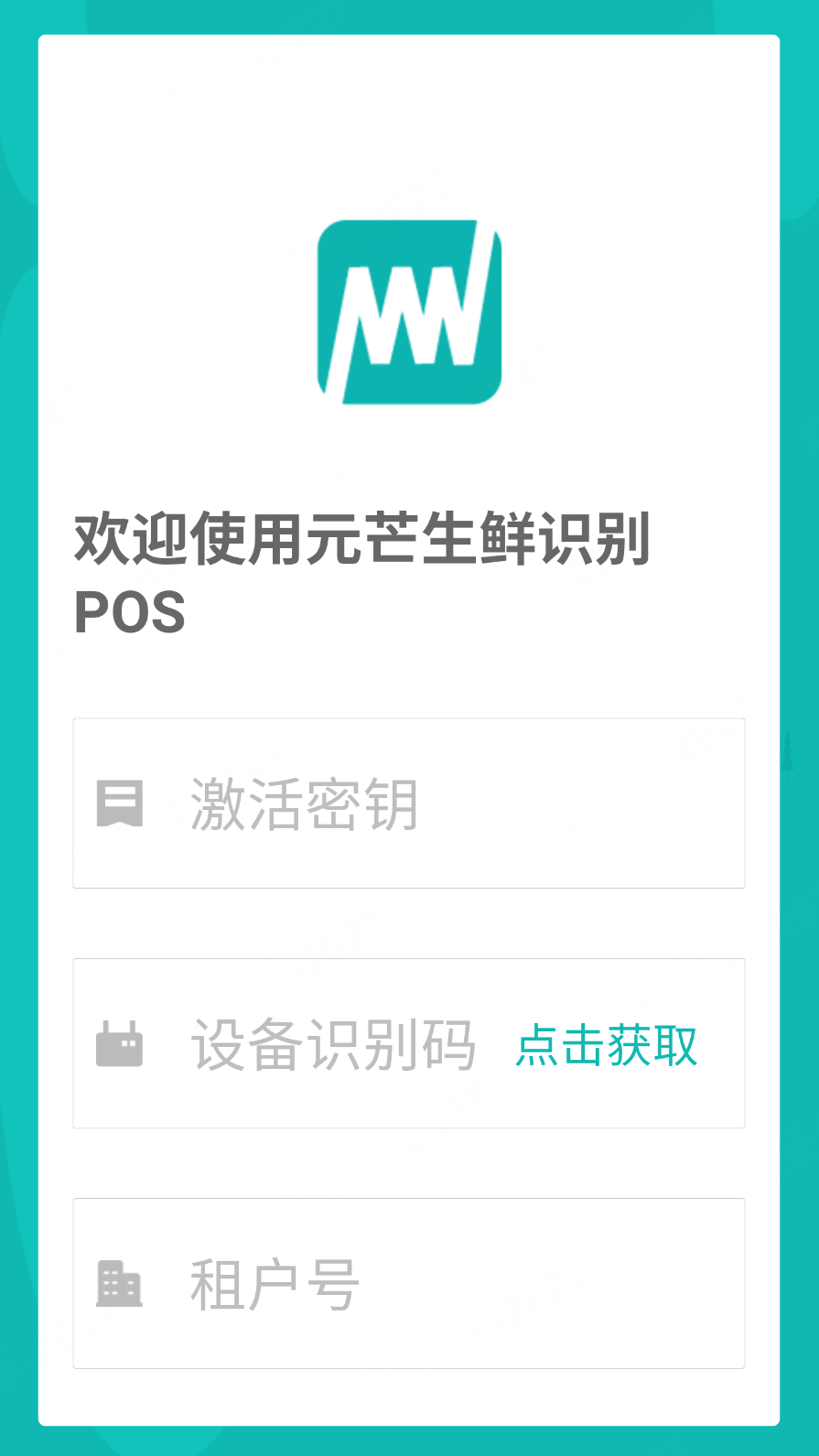
Task: Focus the 激活密钥 activation key field
Action: tap(439, 803)
